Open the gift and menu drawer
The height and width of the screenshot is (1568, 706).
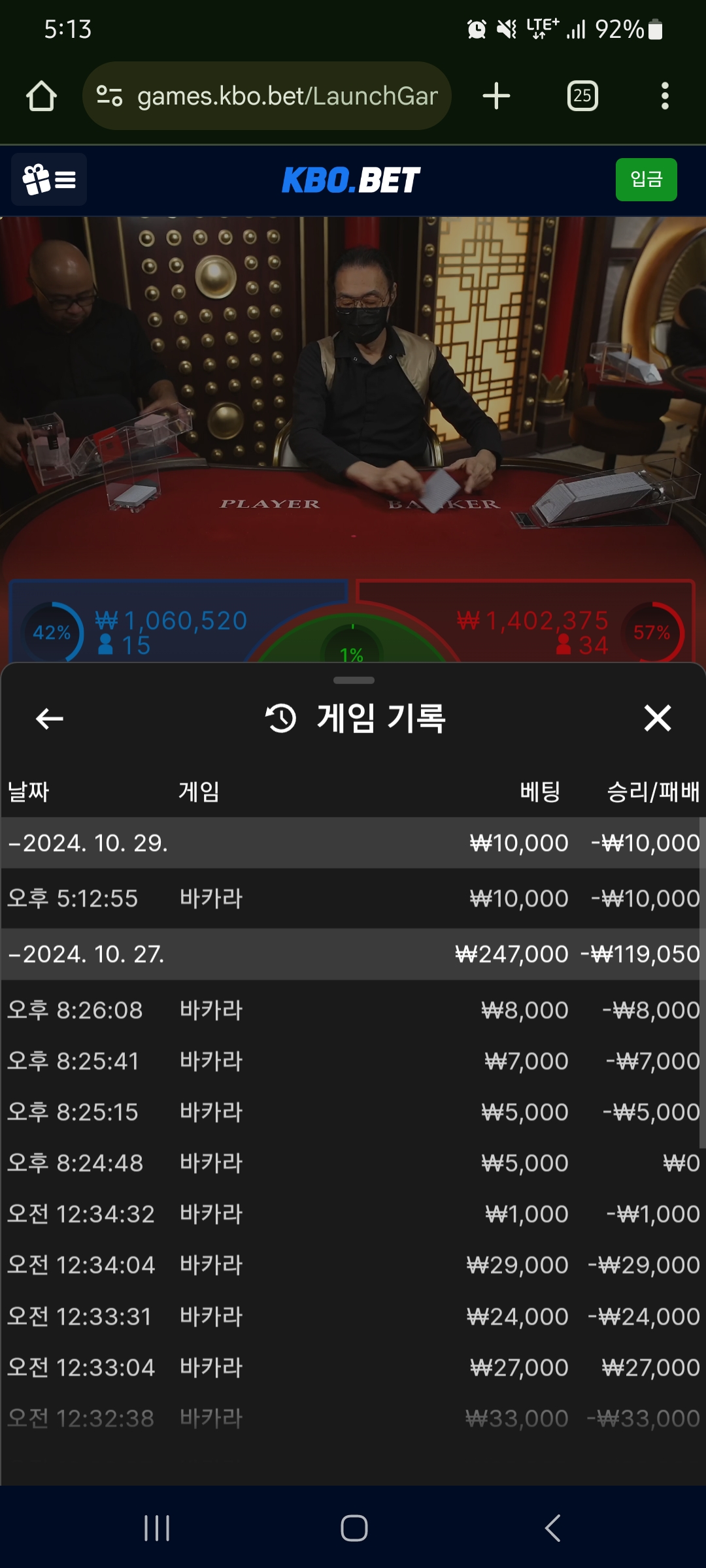[49, 180]
